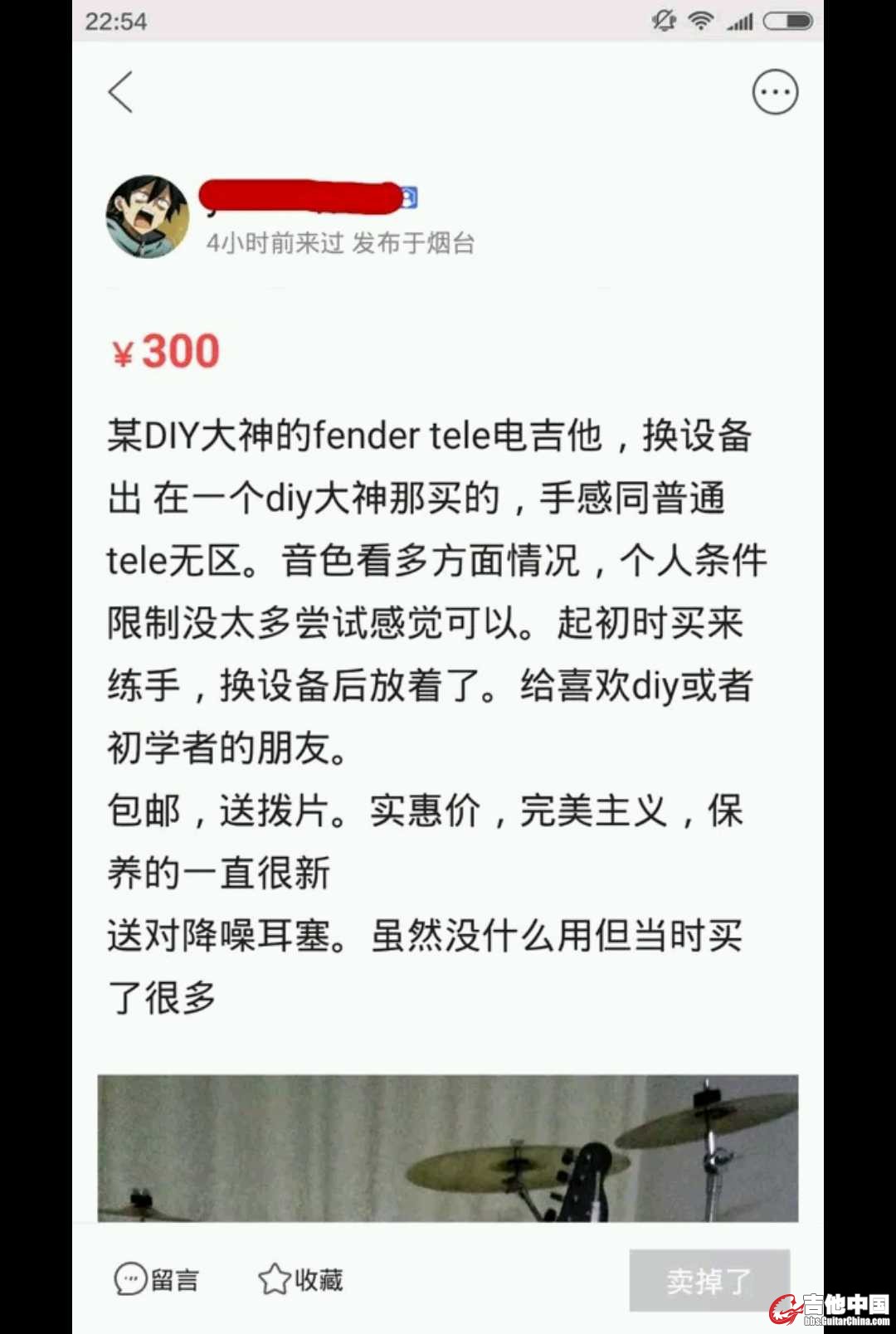Image resolution: width=896 pixels, height=1334 pixels.
Task: Tap the grey 卖掉了 button
Action: pyautogui.click(x=709, y=1281)
